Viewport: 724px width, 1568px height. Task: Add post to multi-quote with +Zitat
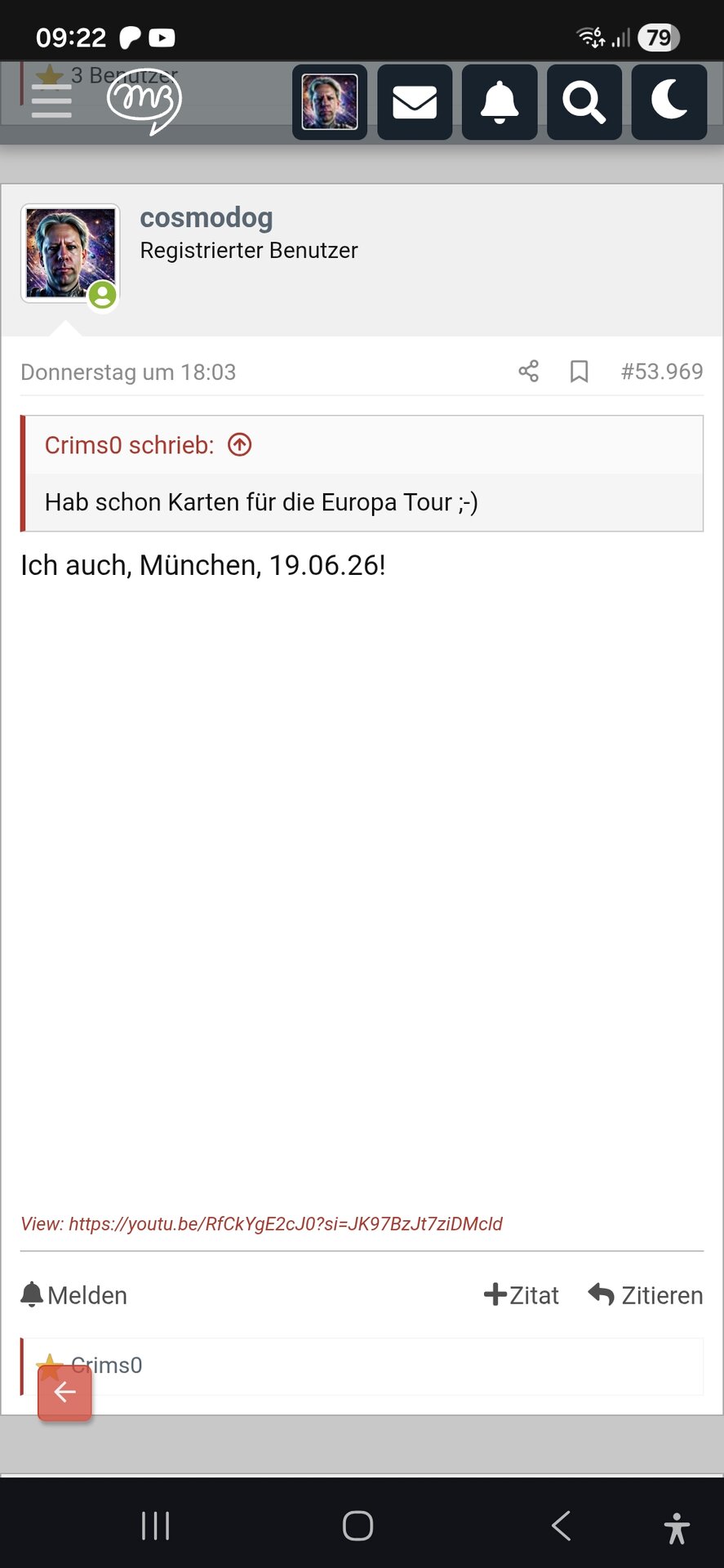pos(522,1295)
